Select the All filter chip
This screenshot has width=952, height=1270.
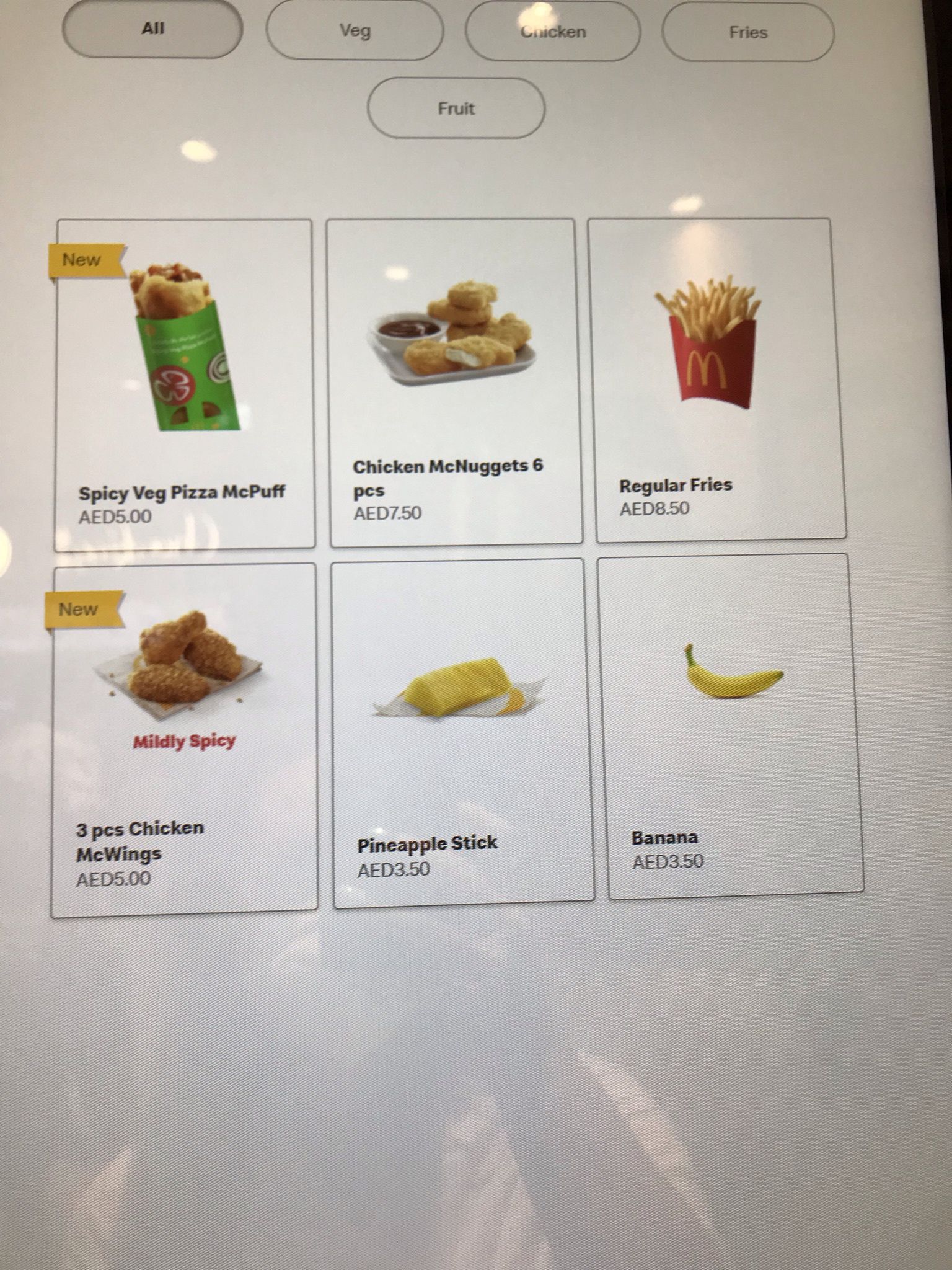tap(152, 29)
